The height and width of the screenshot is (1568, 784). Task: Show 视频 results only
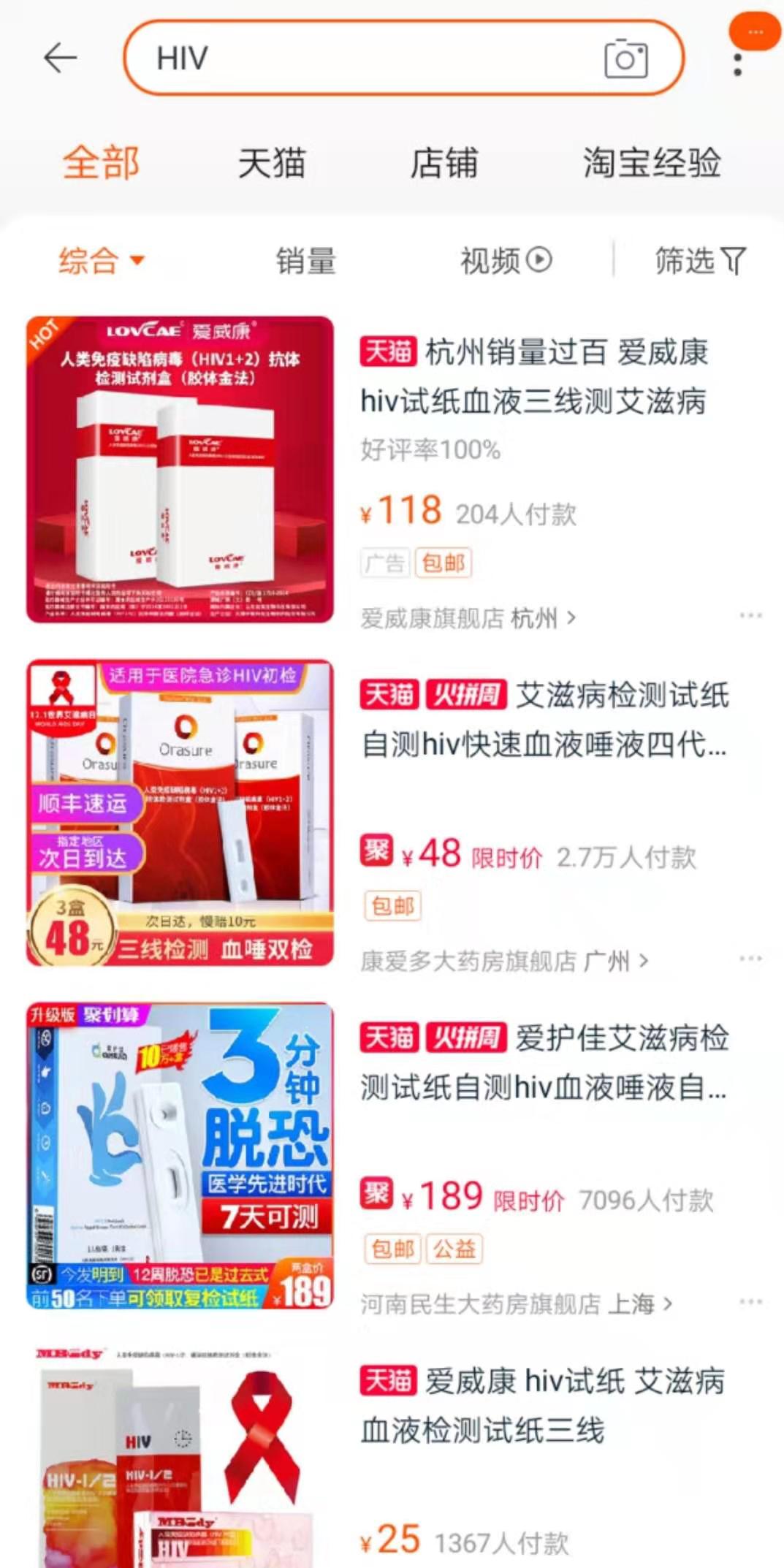click(506, 261)
